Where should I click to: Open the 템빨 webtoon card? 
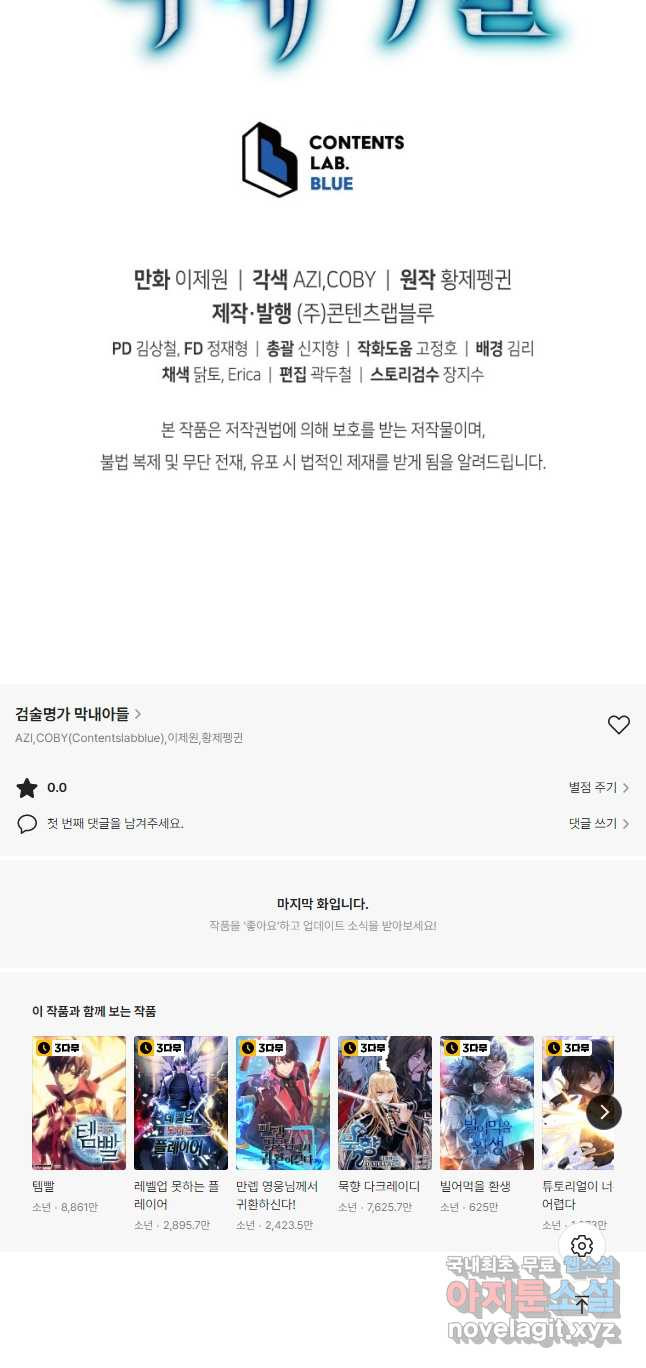79,1103
